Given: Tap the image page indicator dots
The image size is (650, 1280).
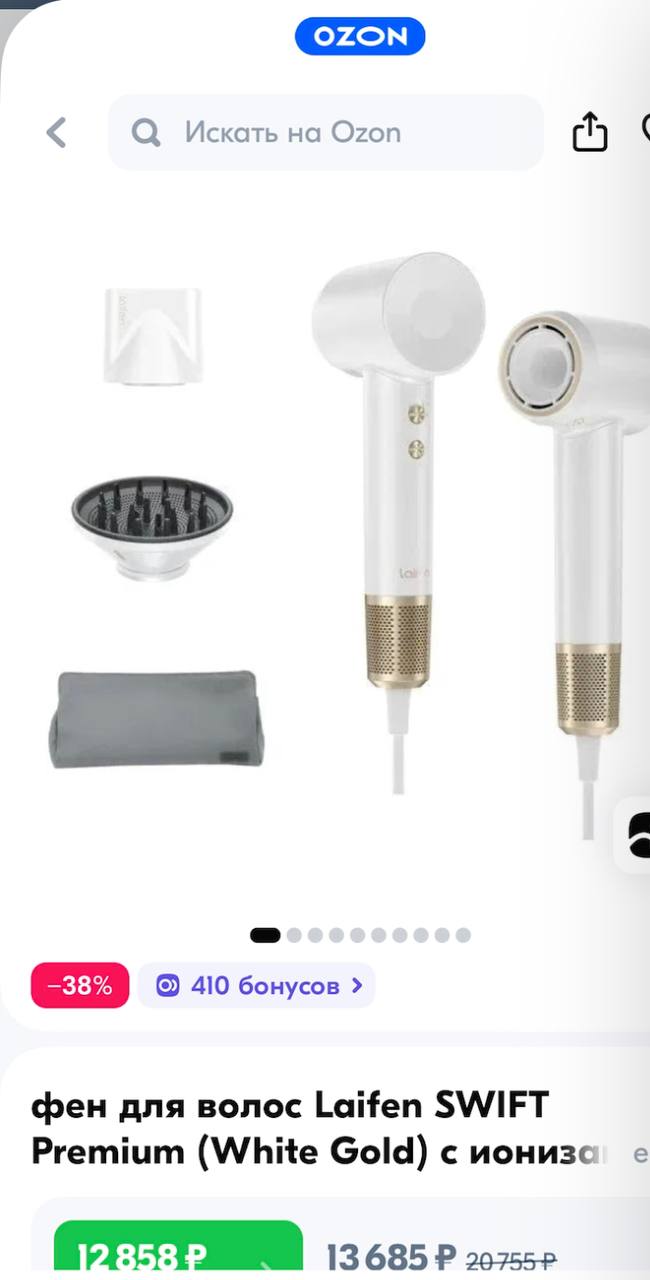Looking at the screenshot, I should (x=360, y=935).
